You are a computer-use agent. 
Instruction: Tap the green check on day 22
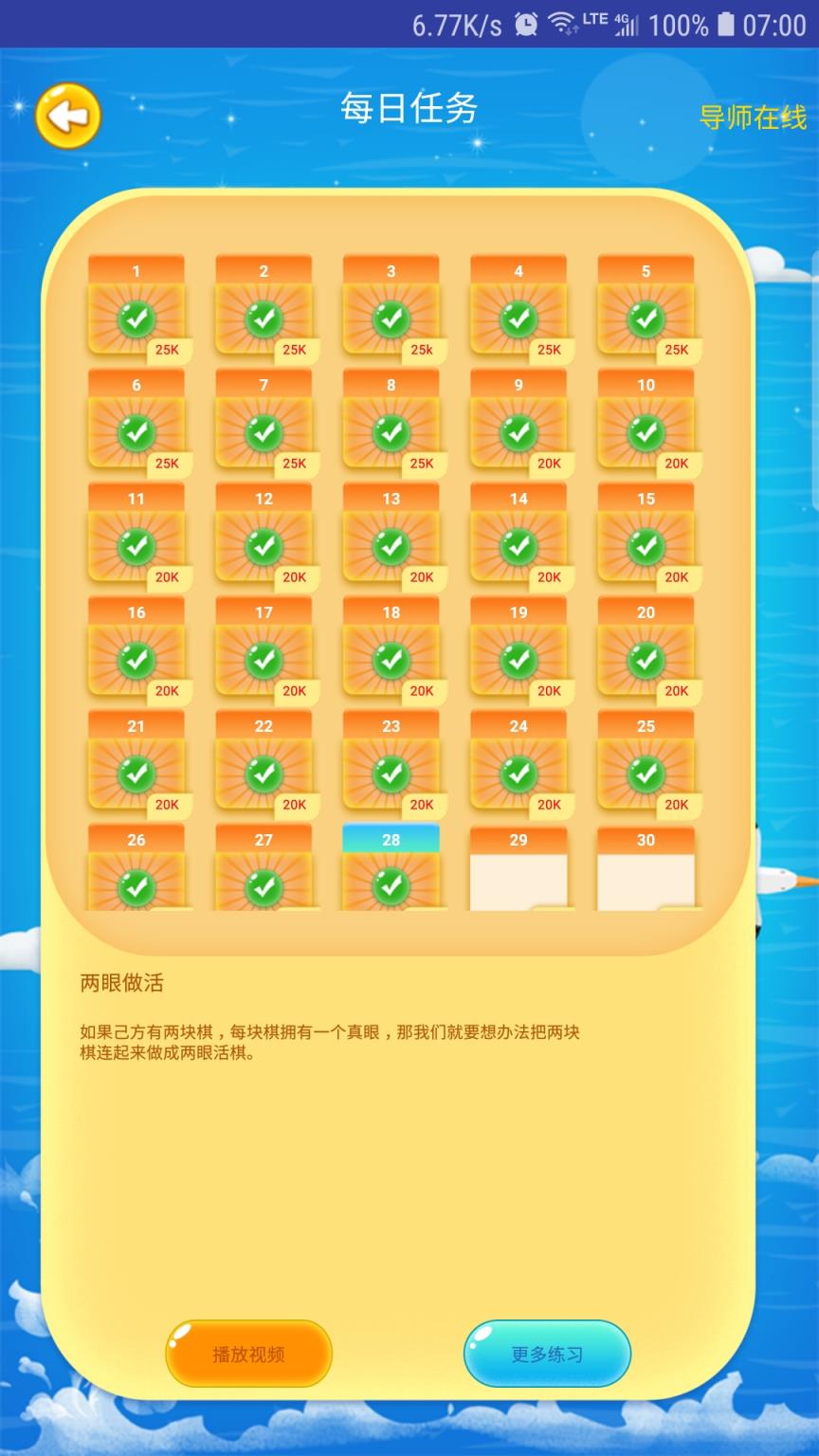[x=264, y=773]
